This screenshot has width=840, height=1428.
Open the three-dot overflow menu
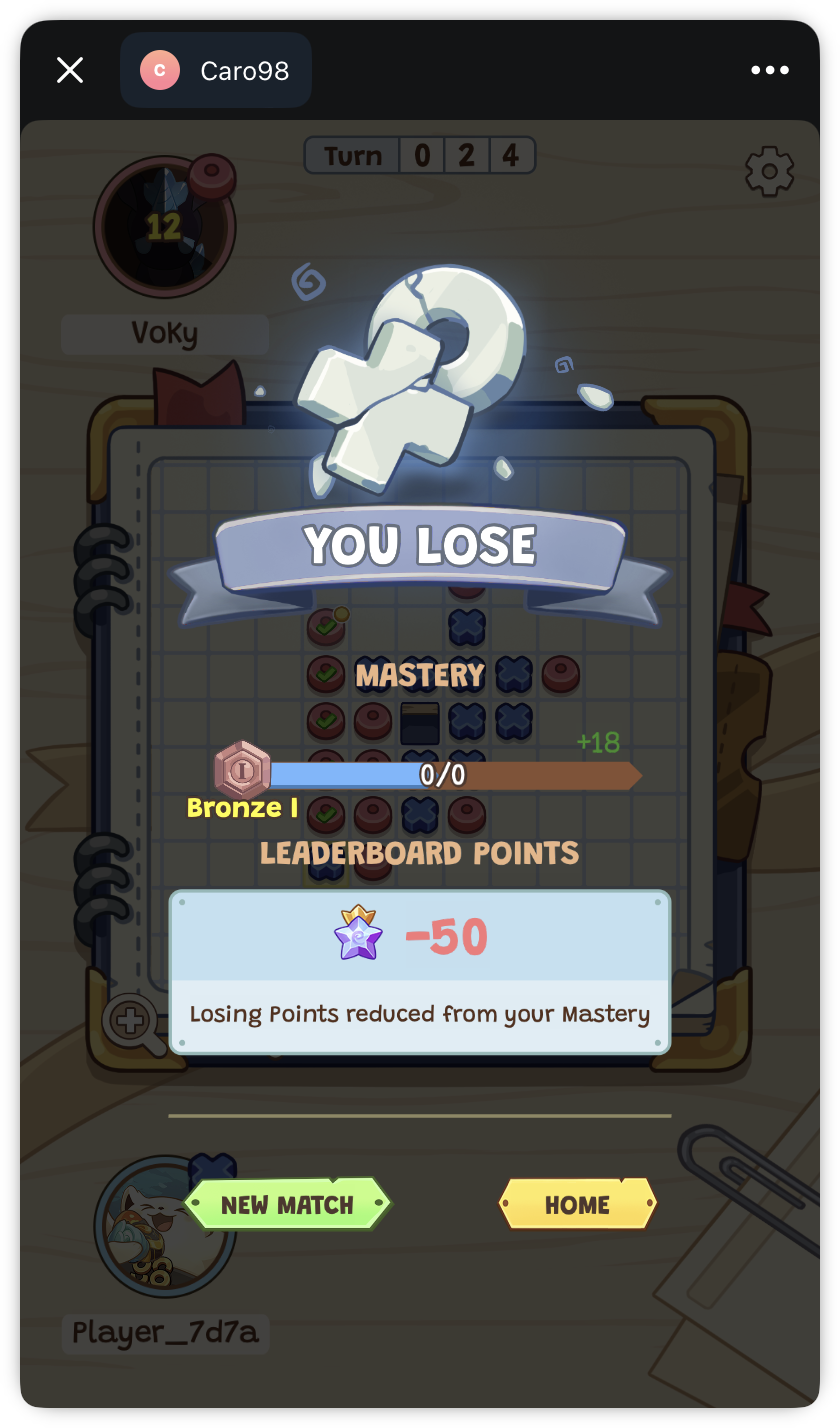click(770, 70)
